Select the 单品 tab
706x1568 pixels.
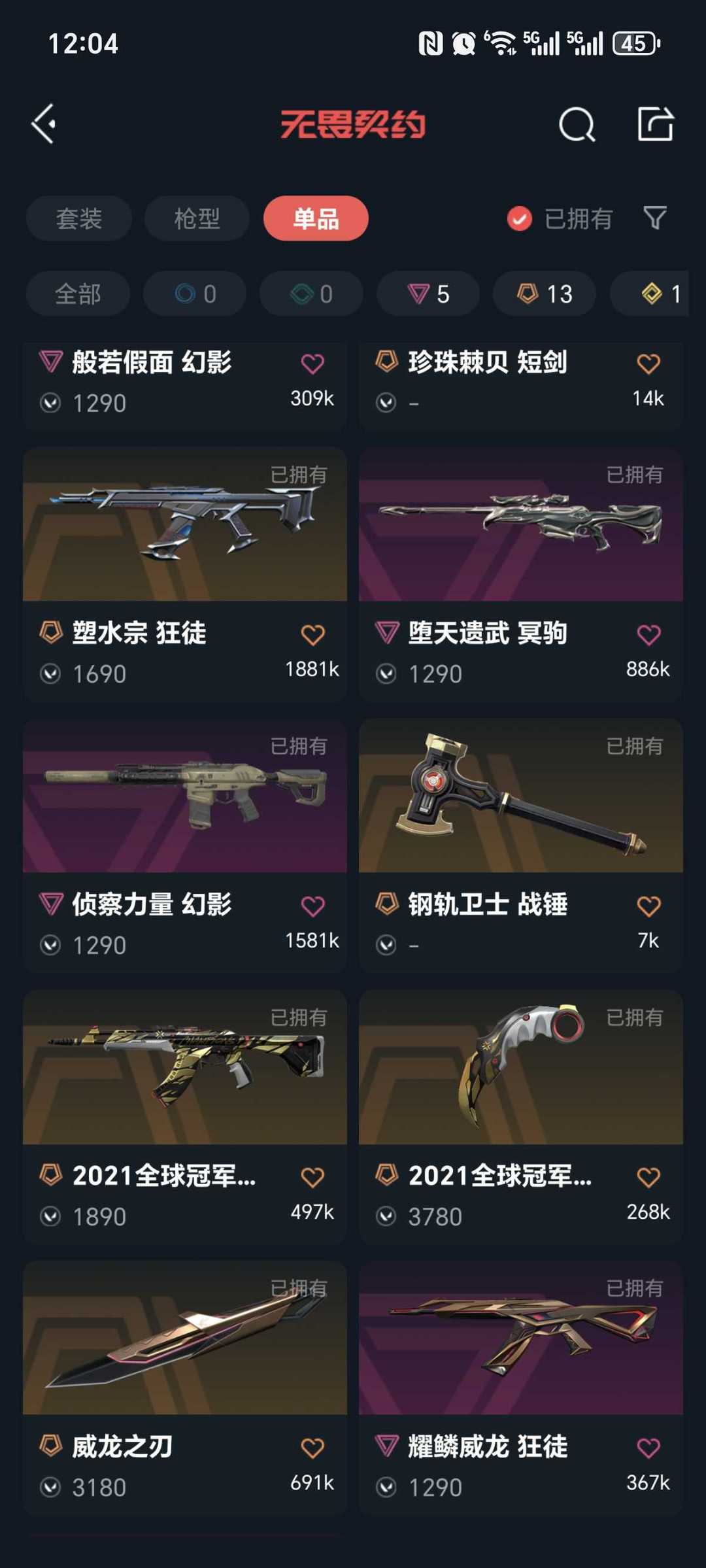click(316, 218)
